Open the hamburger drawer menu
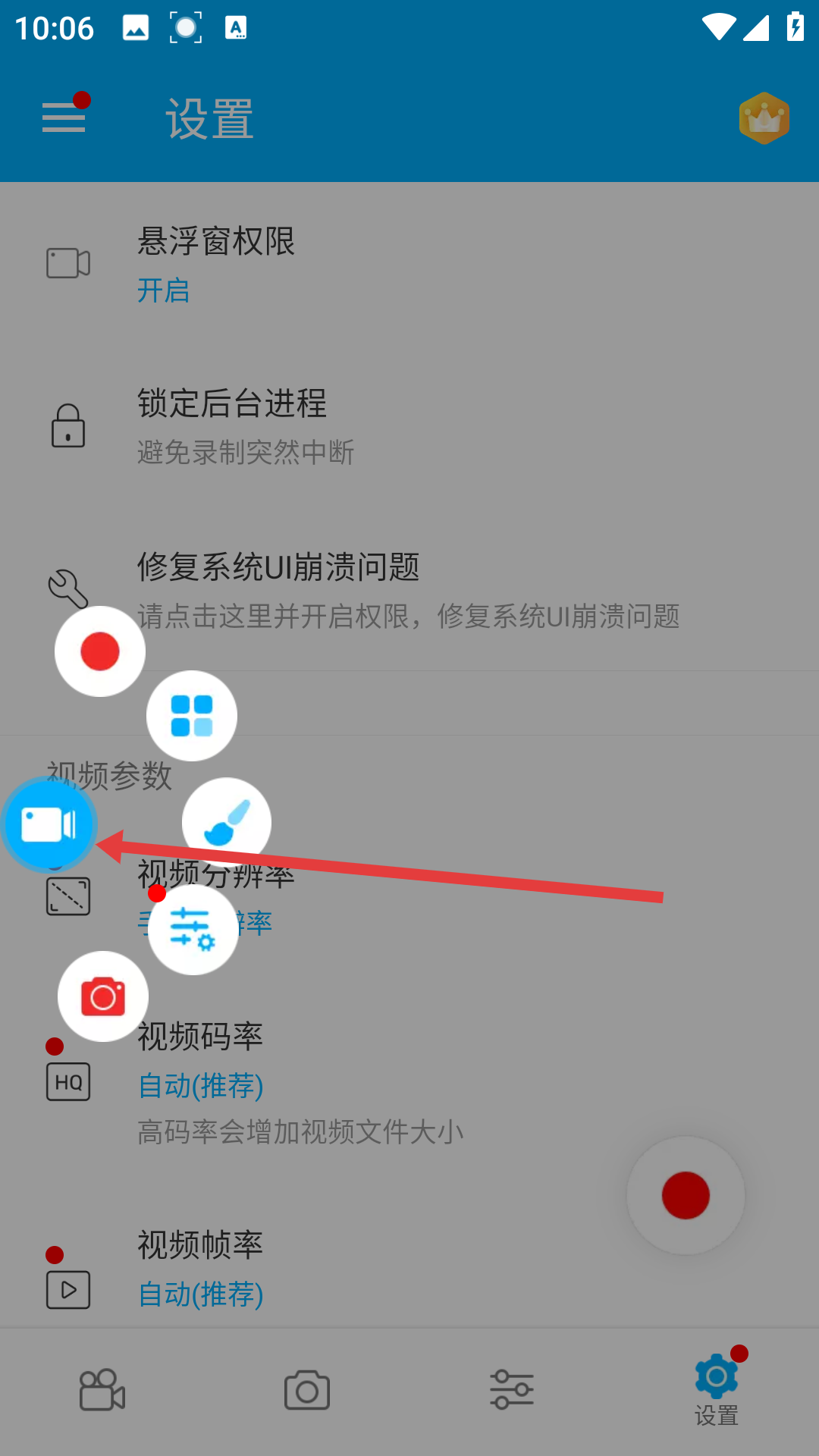Screen dimensions: 819x1456 click(x=64, y=118)
